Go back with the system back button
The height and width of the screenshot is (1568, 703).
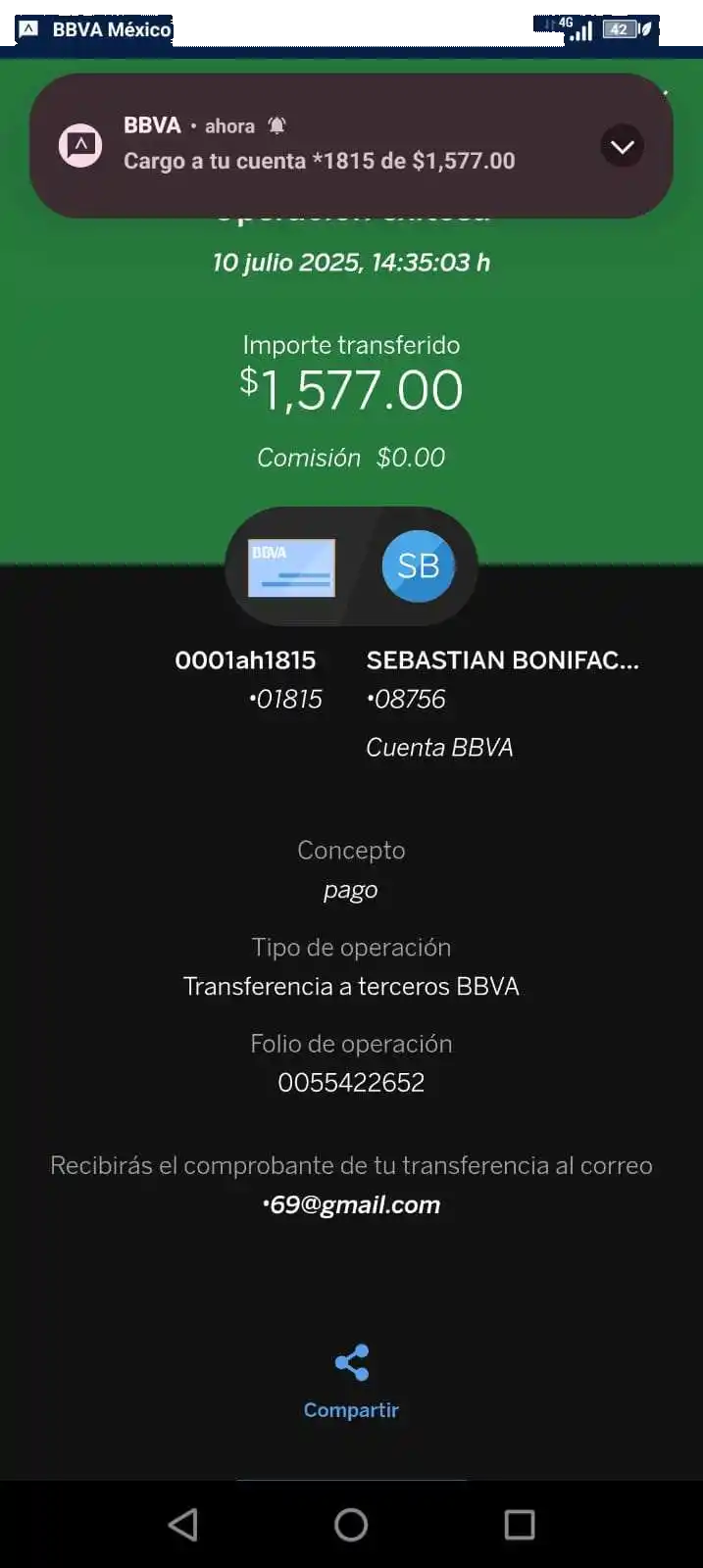183,1524
